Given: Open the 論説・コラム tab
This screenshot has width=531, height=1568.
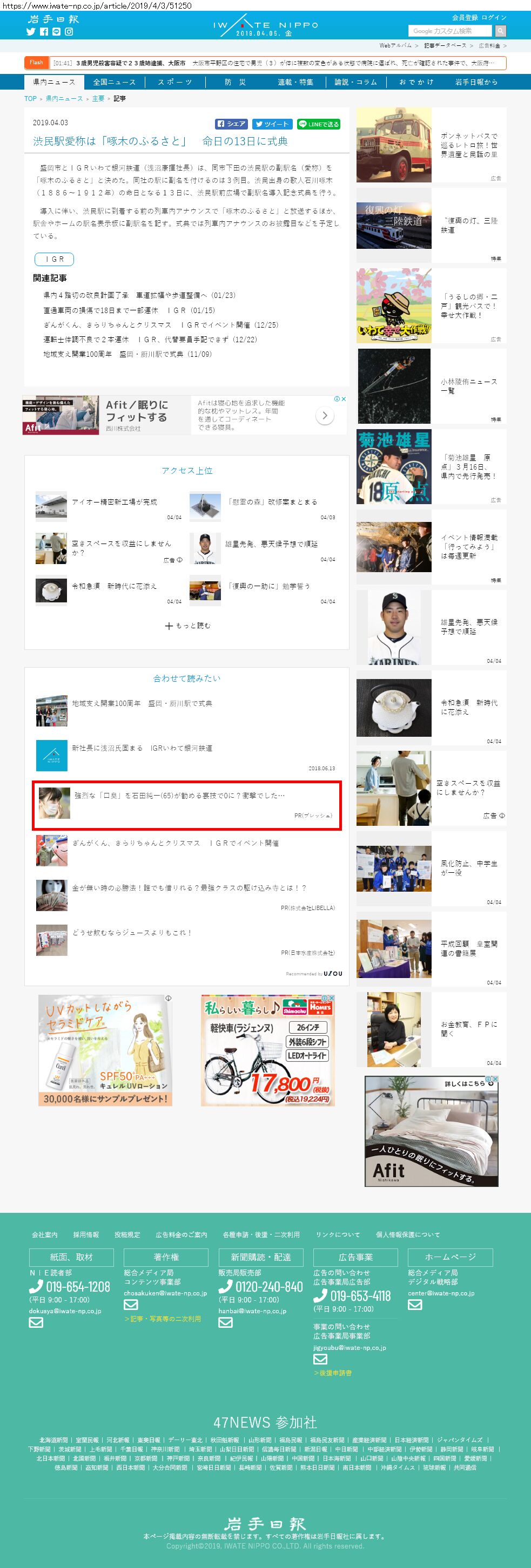Looking at the screenshot, I should 355,82.
